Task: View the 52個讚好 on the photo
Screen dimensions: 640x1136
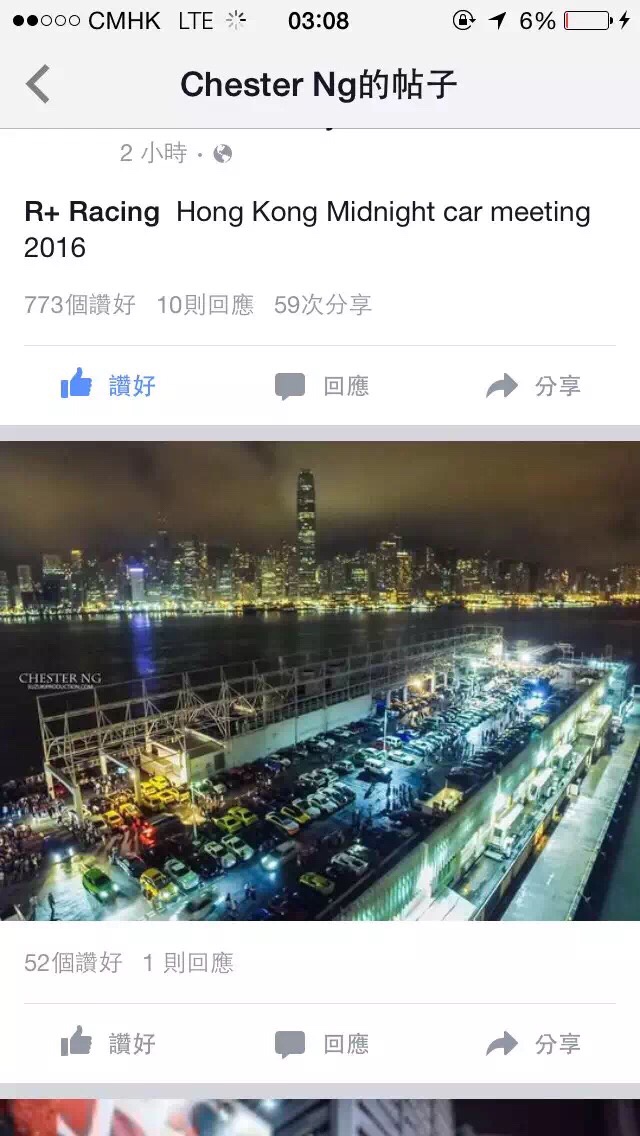Action: (73, 963)
